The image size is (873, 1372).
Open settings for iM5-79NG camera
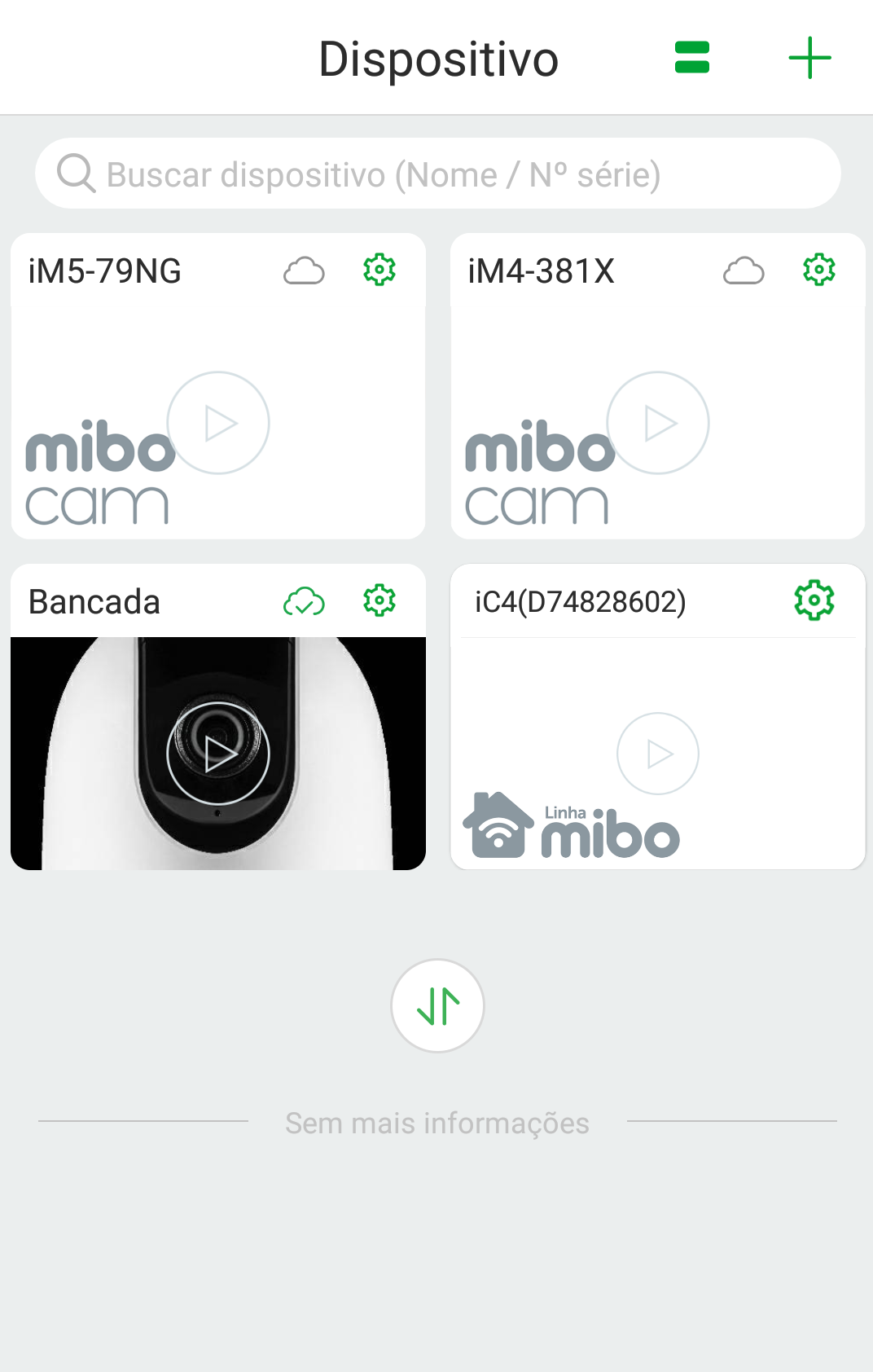[378, 269]
